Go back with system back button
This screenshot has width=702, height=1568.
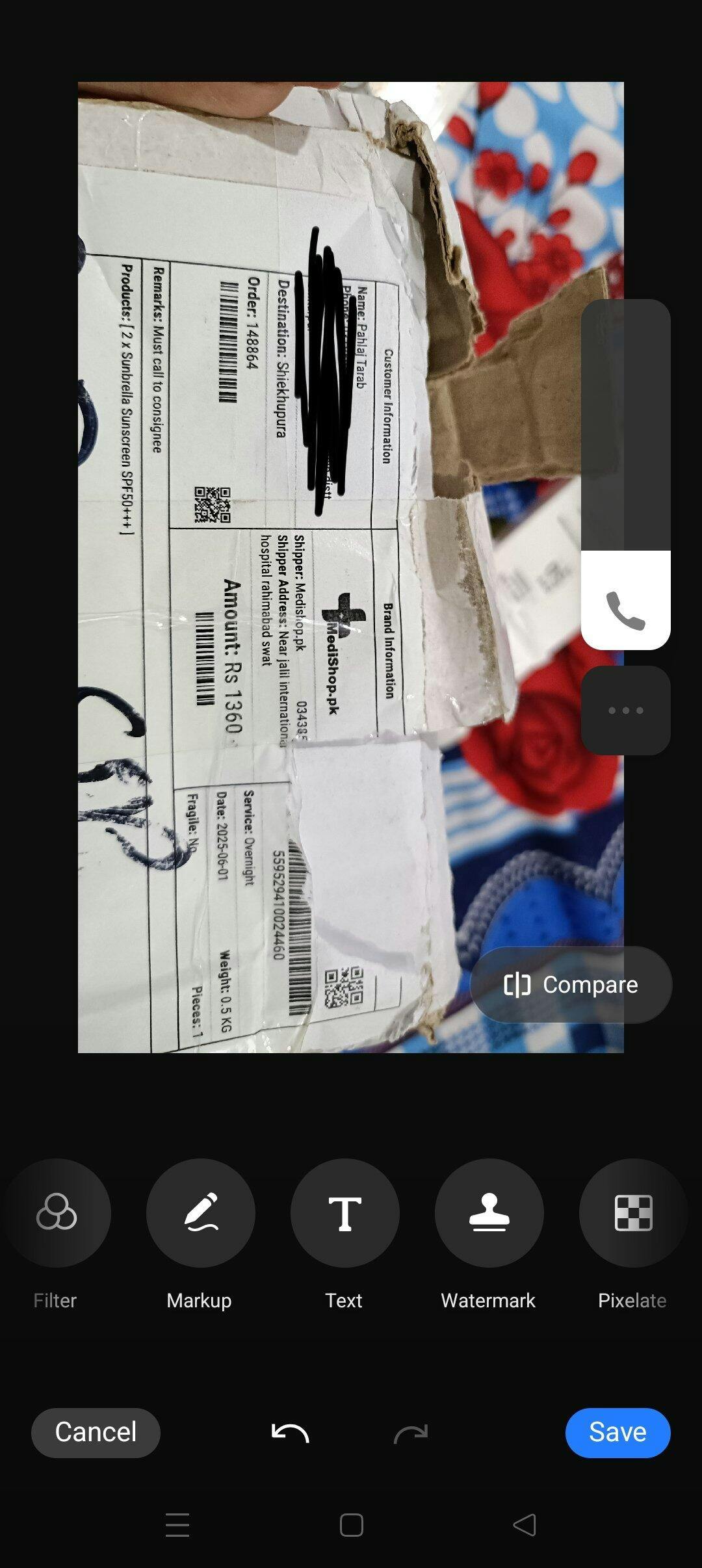coord(525,1524)
